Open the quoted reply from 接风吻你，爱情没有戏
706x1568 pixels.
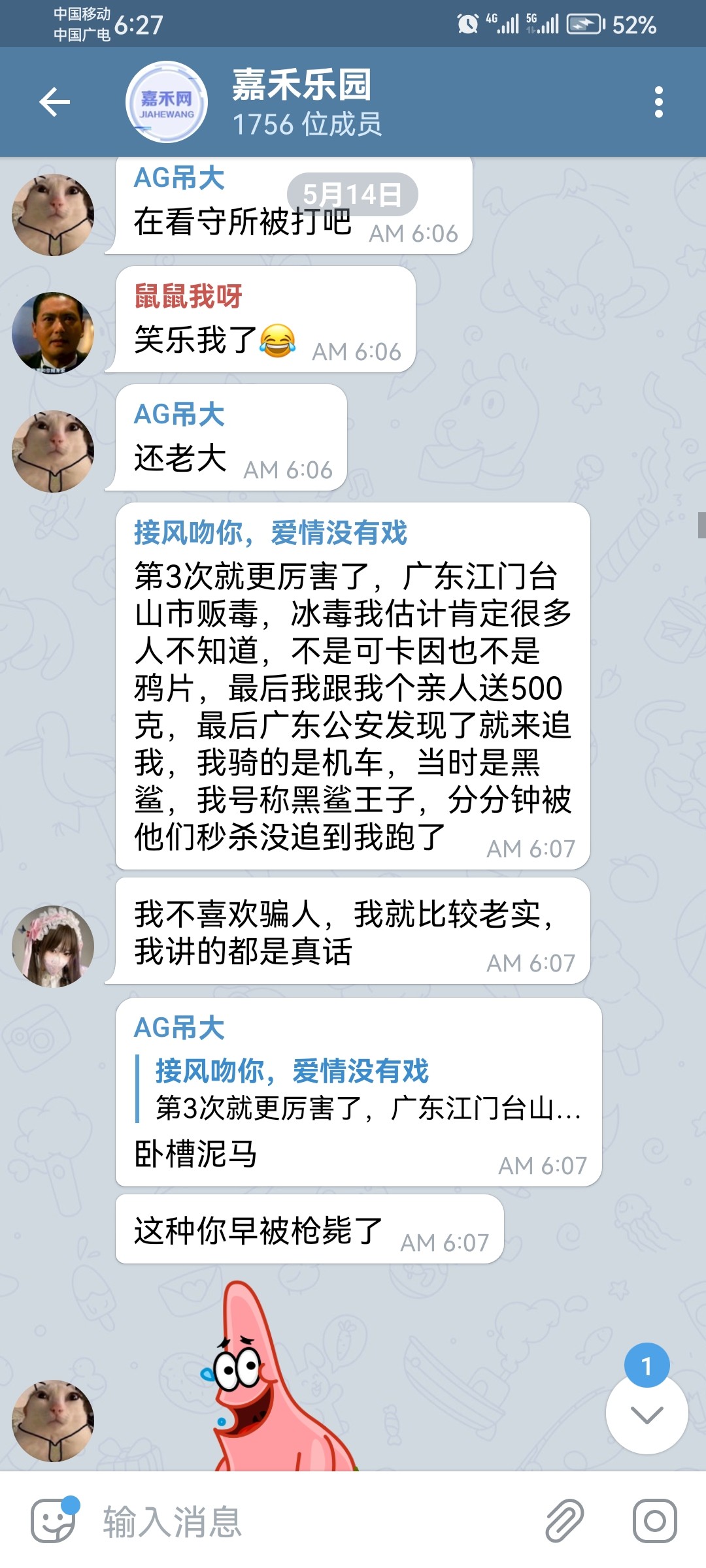(x=360, y=1089)
